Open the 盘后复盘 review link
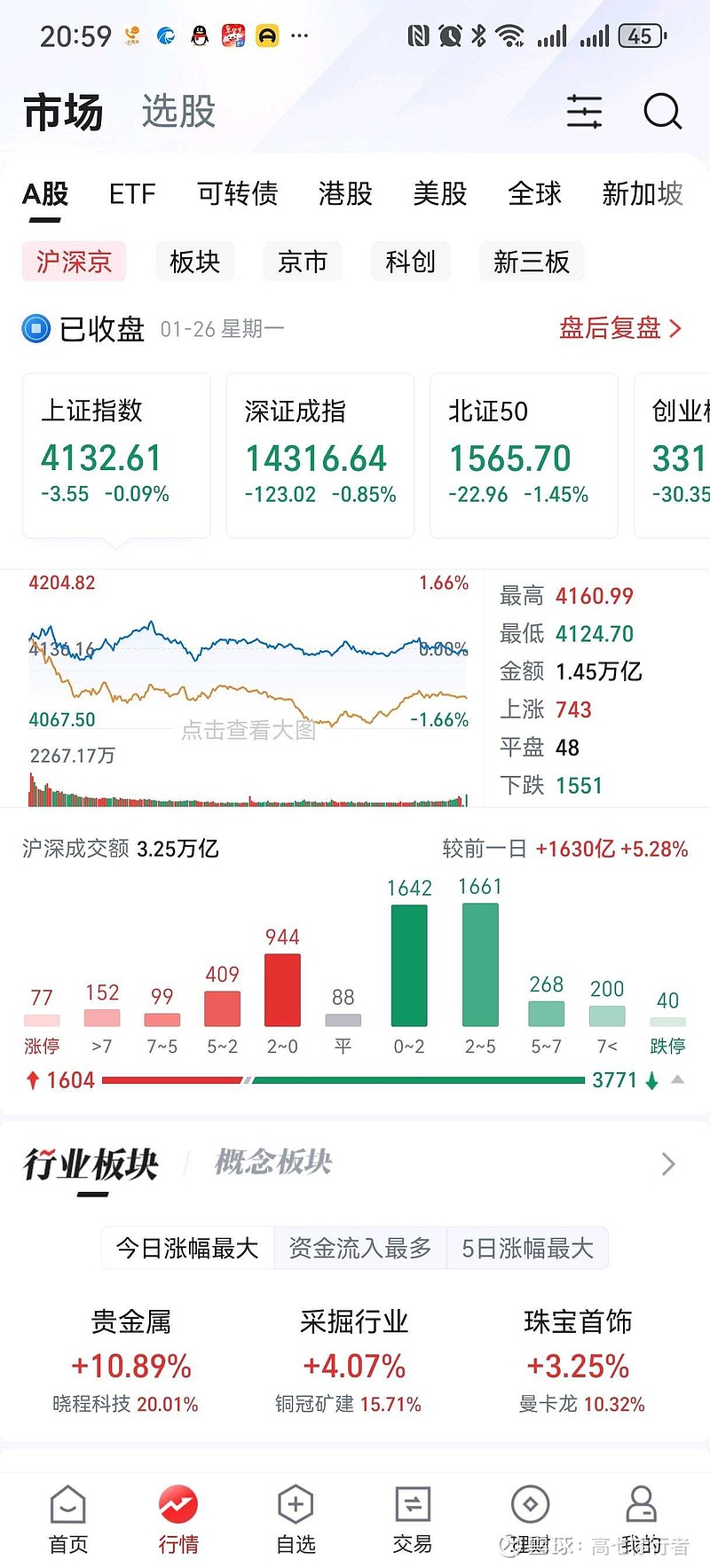The height and width of the screenshot is (1568, 710). [611, 328]
